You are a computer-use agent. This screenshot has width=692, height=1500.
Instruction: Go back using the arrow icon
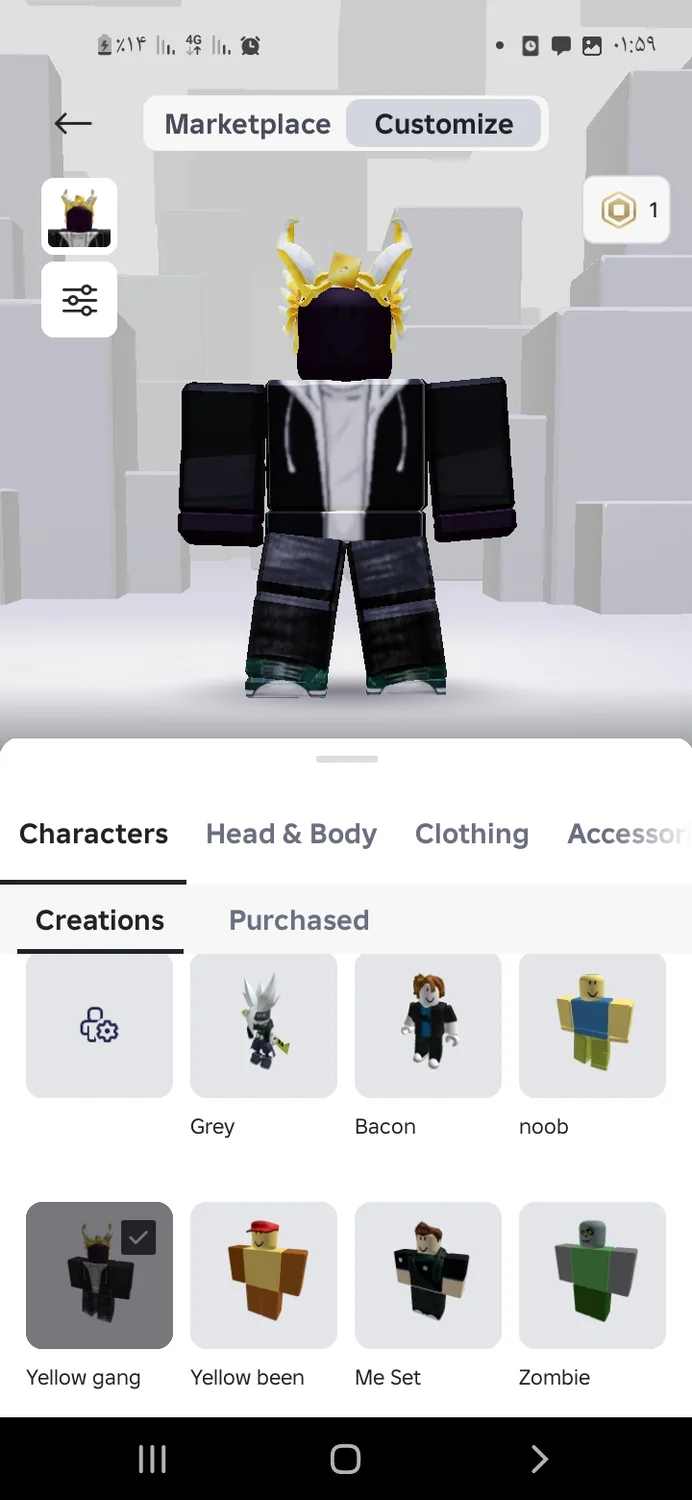(x=73, y=124)
